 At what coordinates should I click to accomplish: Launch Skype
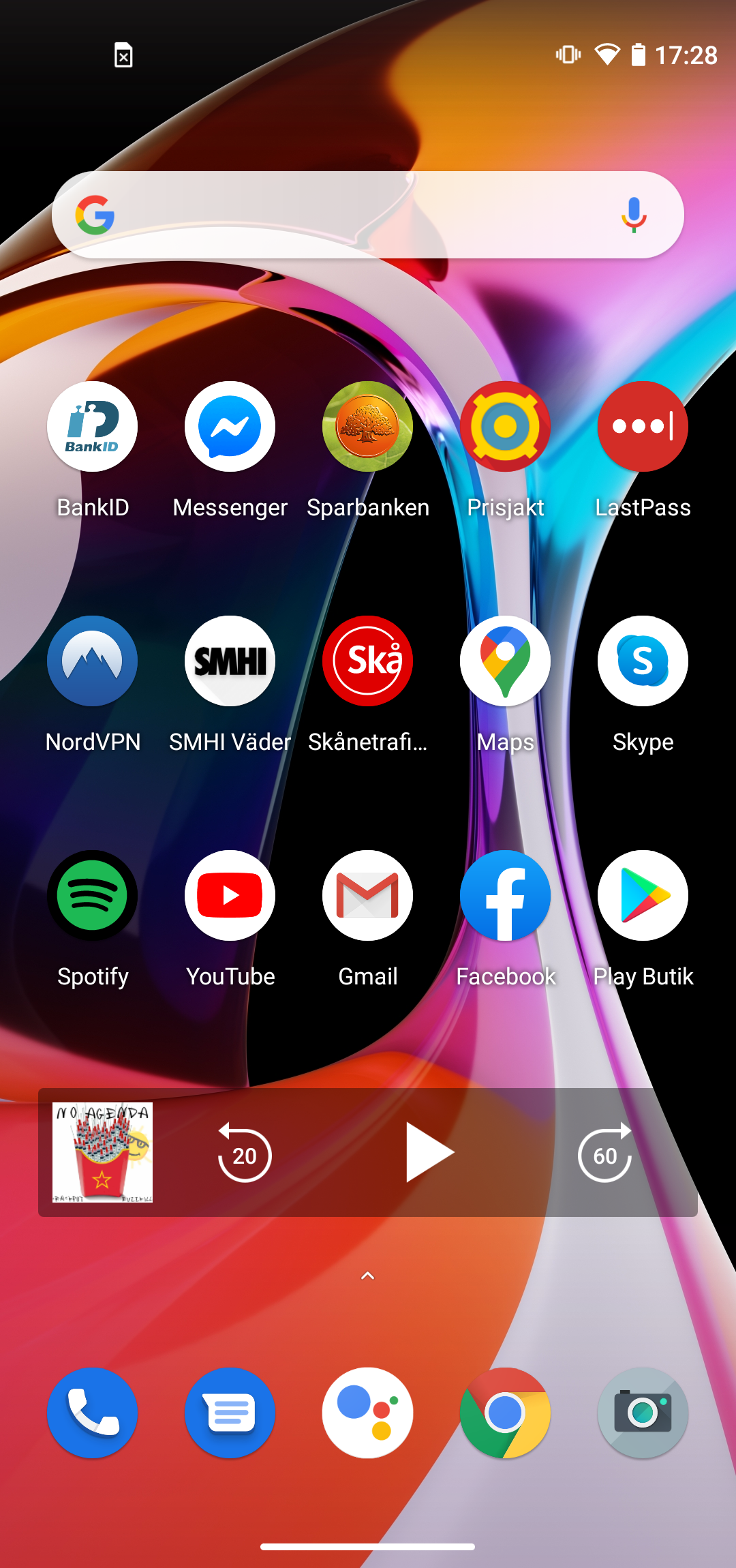(643, 661)
